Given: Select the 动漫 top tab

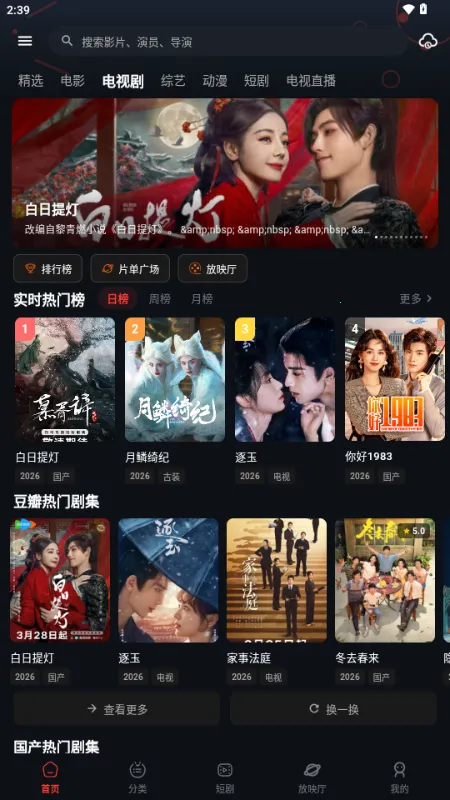Looking at the screenshot, I should [215, 81].
